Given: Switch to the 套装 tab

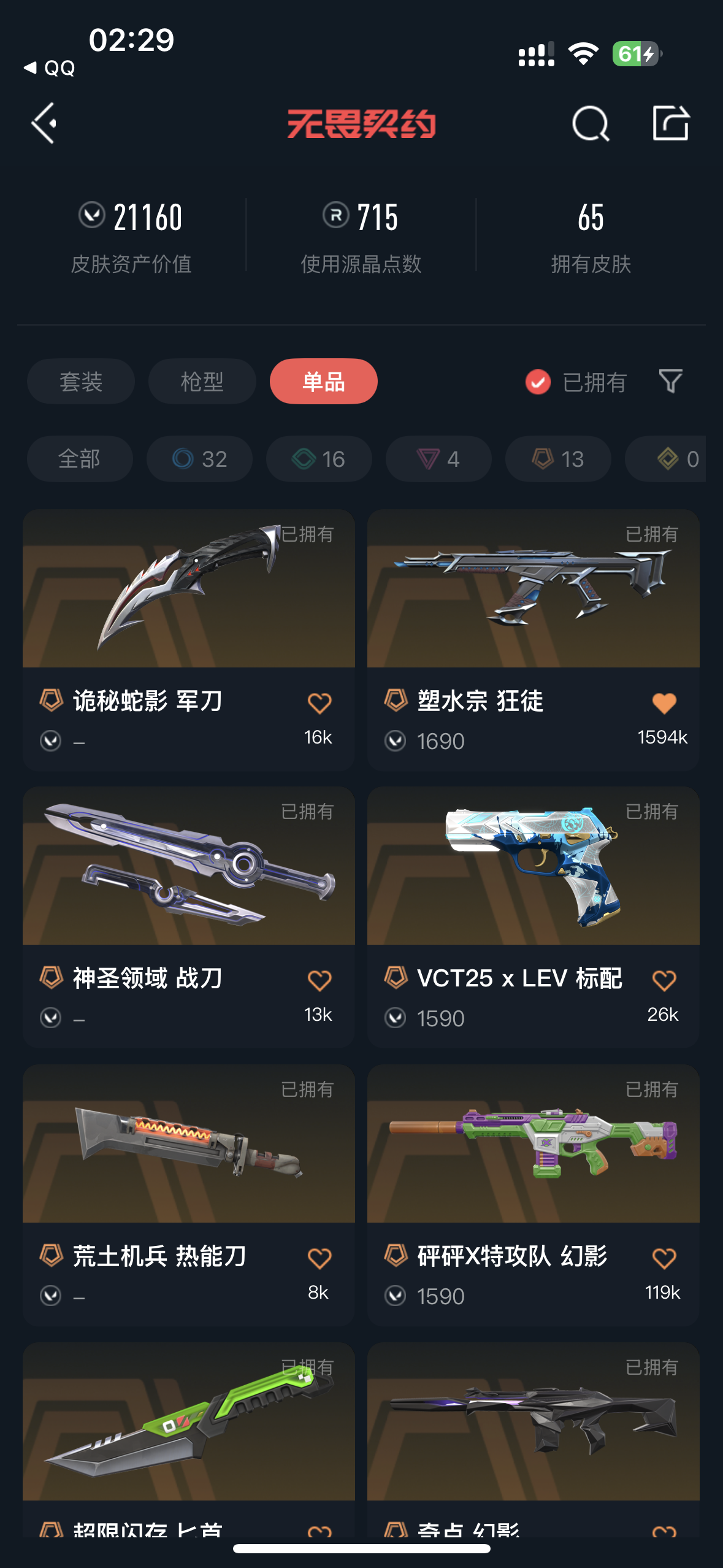Looking at the screenshot, I should pyautogui.click(x=81, y=382).
